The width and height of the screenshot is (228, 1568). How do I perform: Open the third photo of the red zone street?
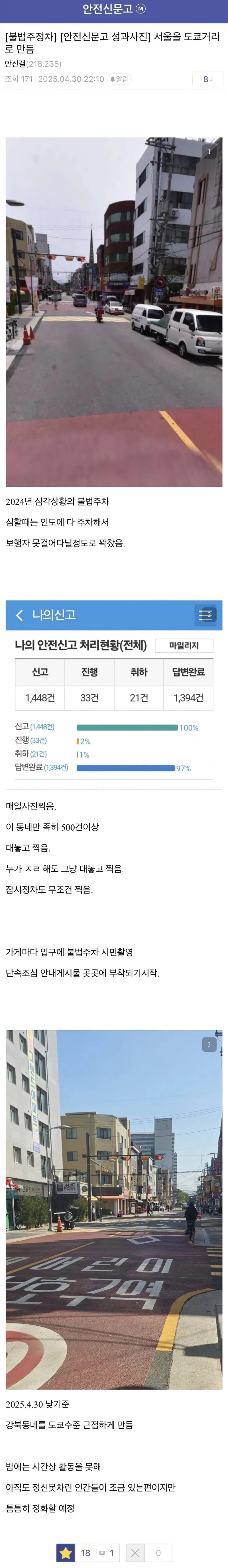point(114,1210)
